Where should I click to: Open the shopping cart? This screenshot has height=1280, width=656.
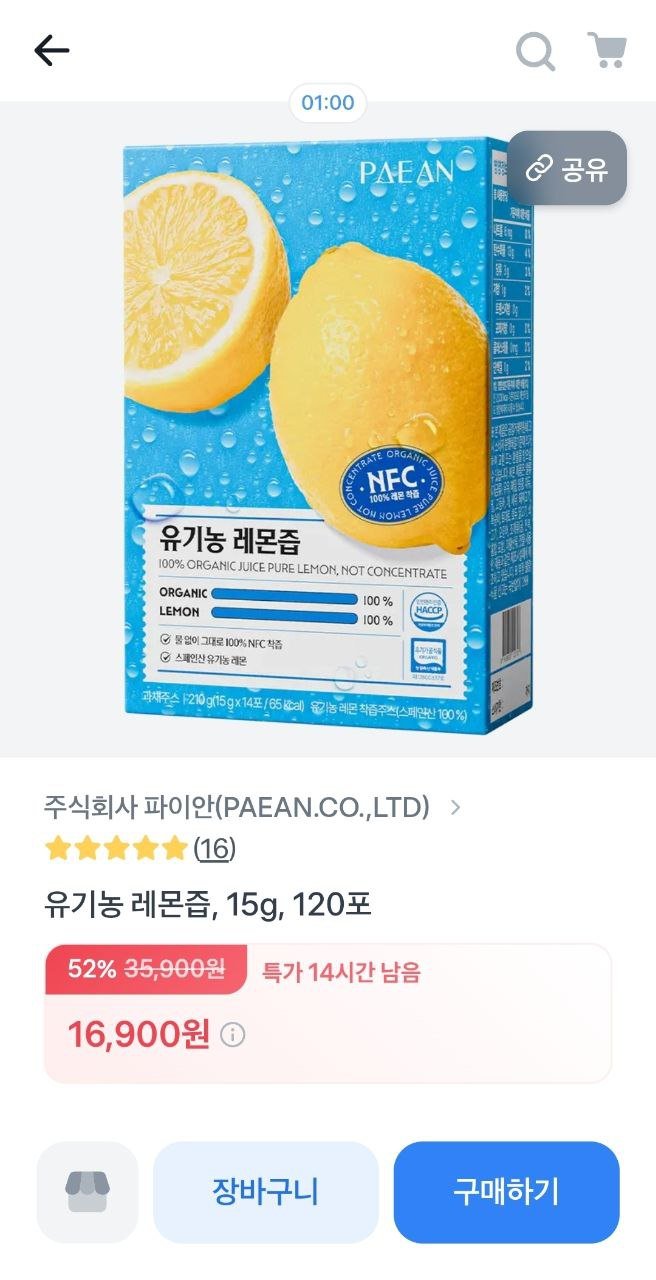[606, 50]
